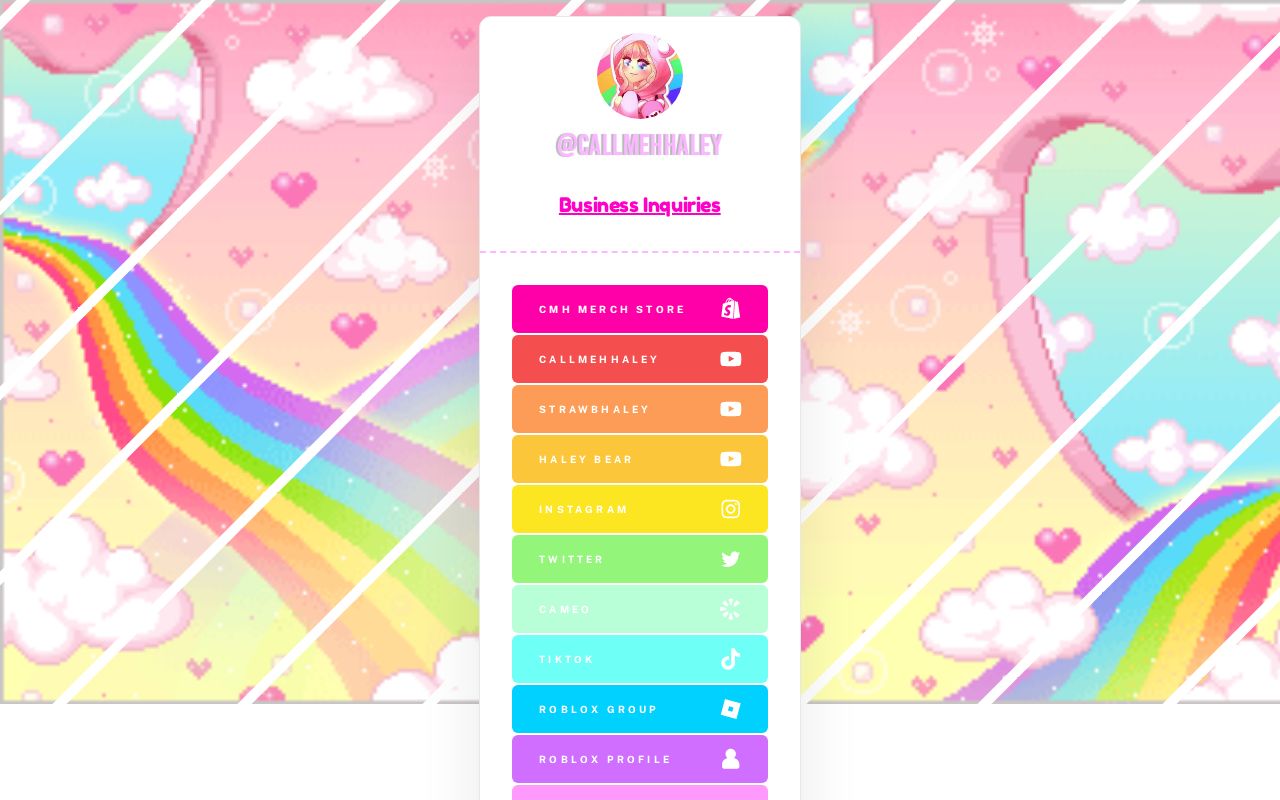Screen dimensions: 1280x800
Task: Tap the Twitter link button
Action: point(639,559)
